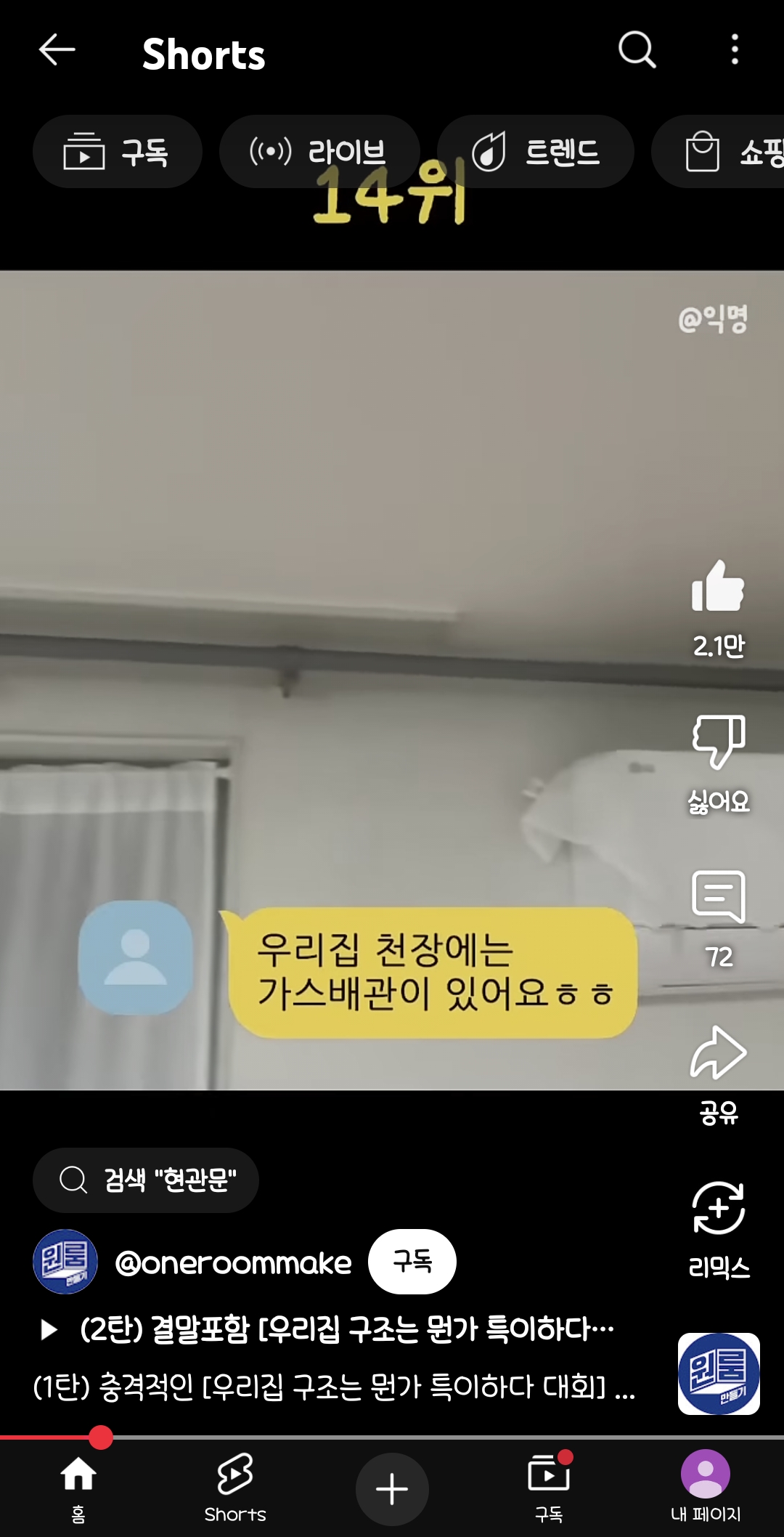The width and height of the screenshot is (784, 1537).
Task: Switch to 구독 tab in bottom navigation
Action: (x=549, y=1488)
